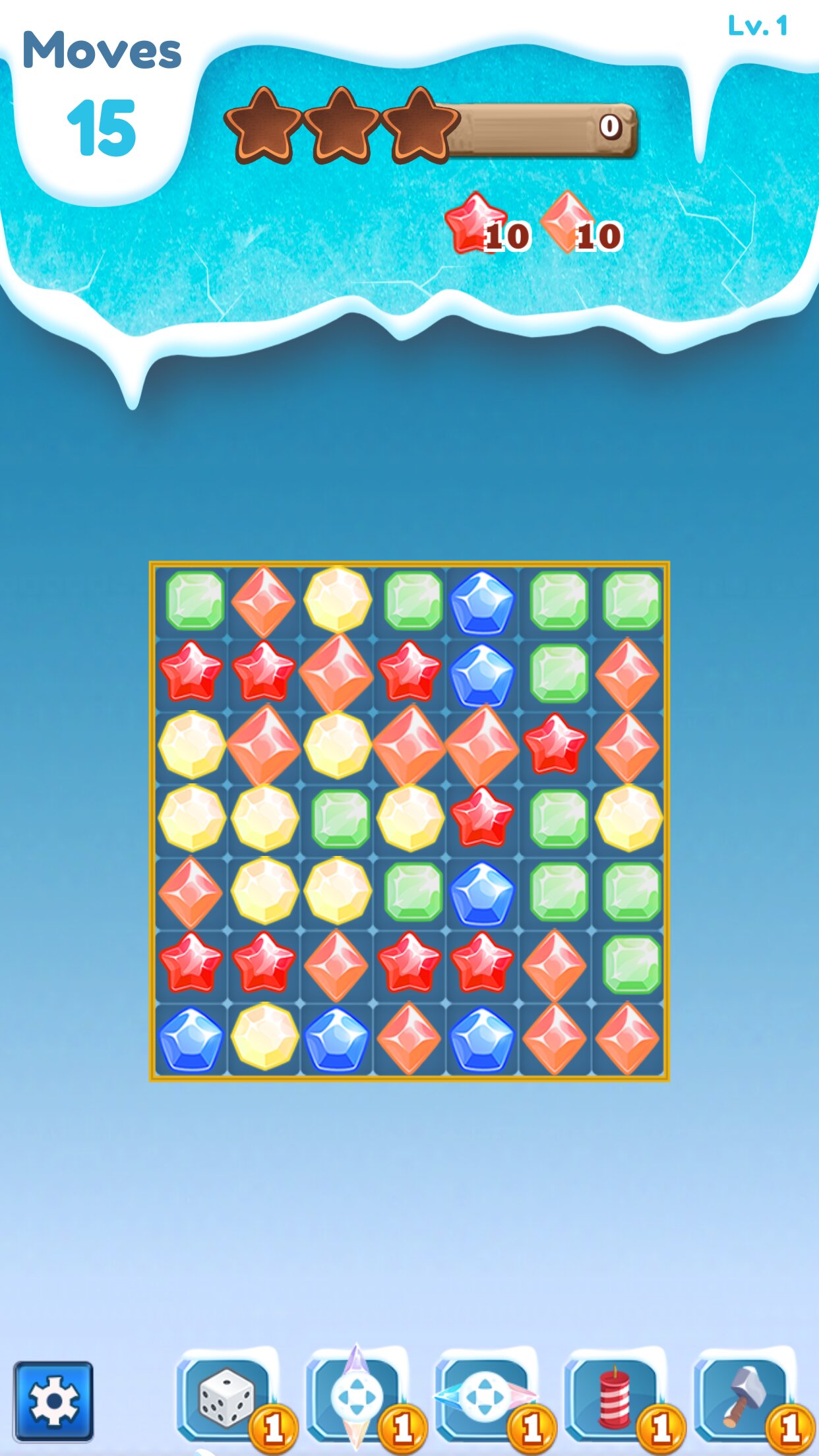Select the hammer booster
Viewport: 819px width, 1456px height.
(x=744, y=1397)
